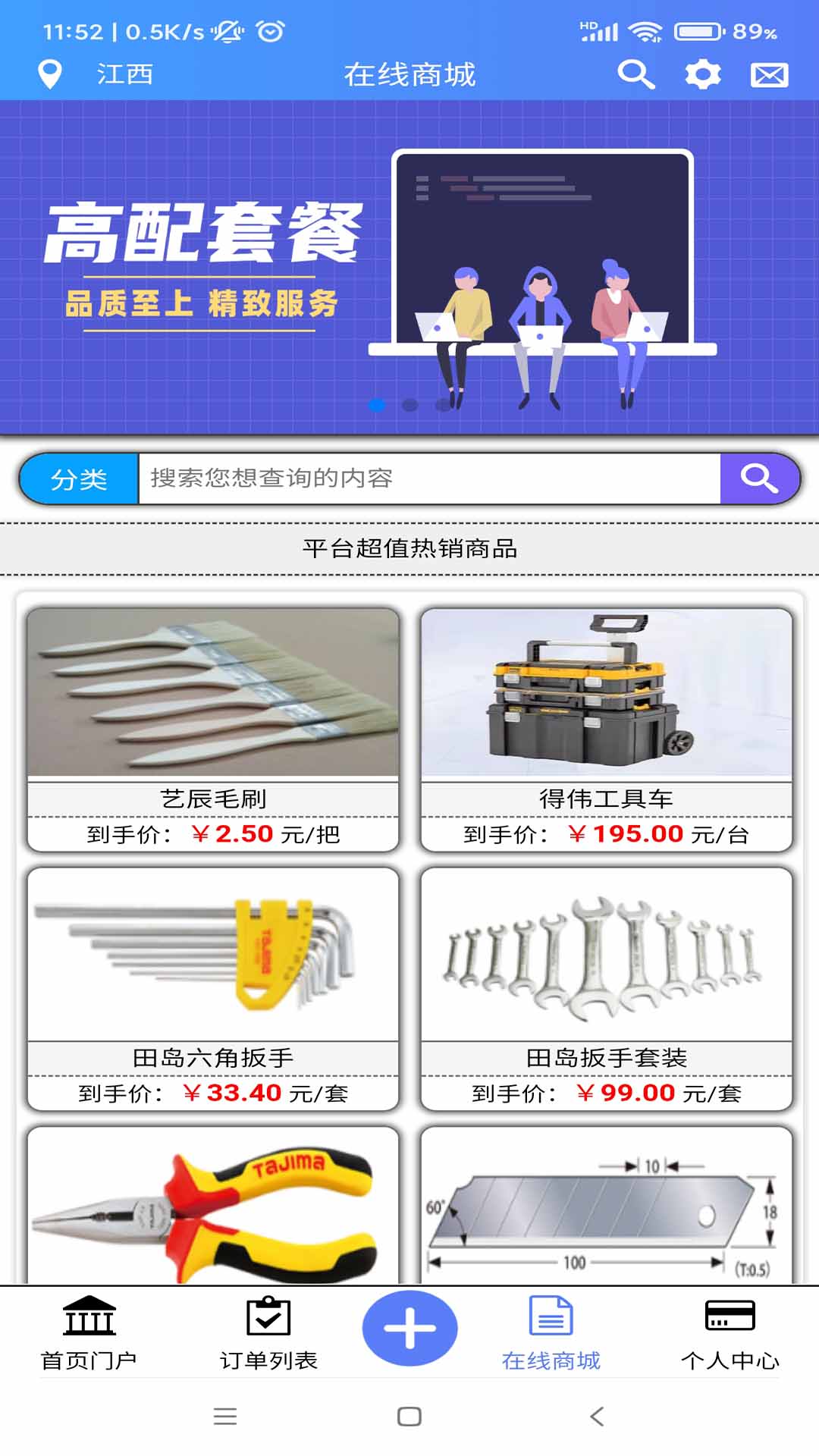Open the messages envelope icon
The image size is (819, 1456).
(769, 75)
